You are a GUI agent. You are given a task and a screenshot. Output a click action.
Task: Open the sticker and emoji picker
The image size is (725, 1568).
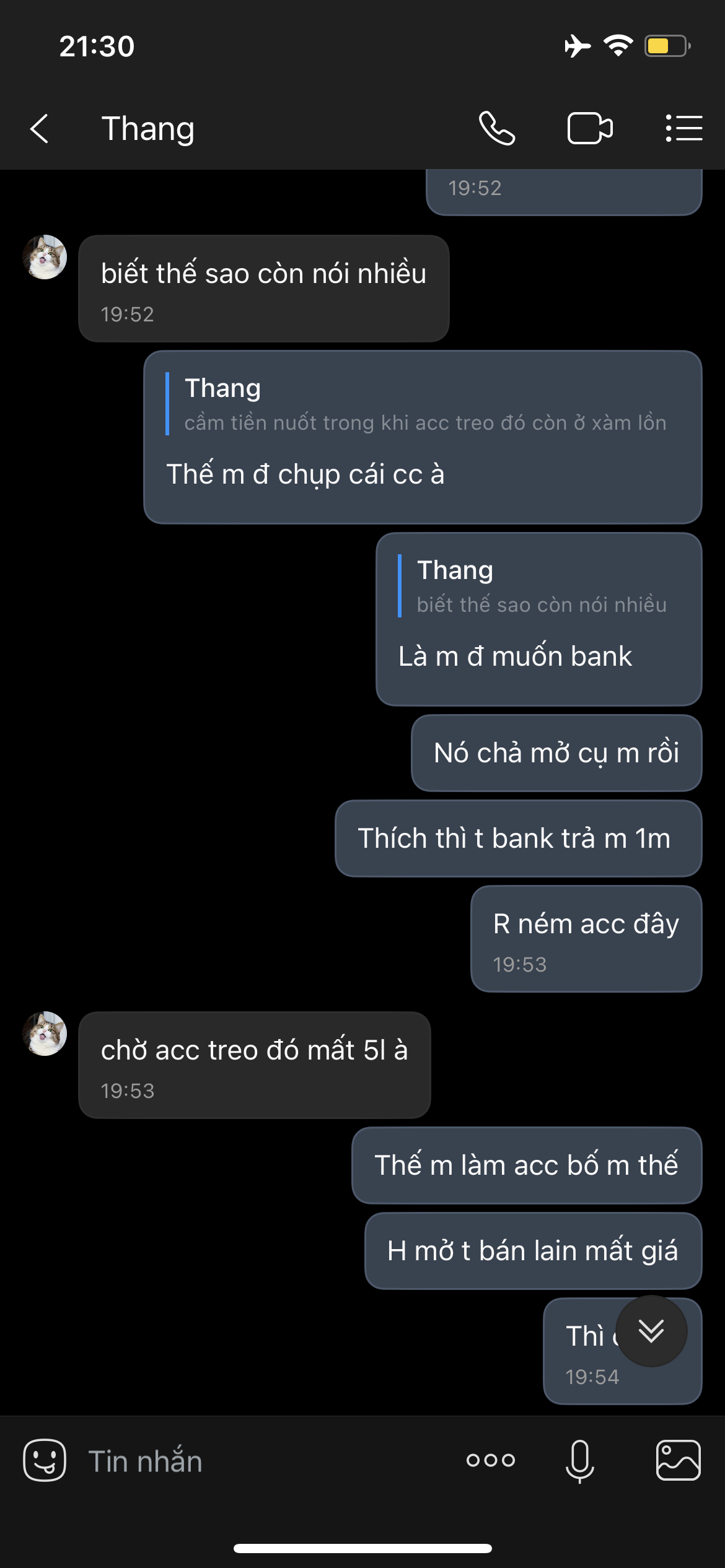[x=45, y=1460]
